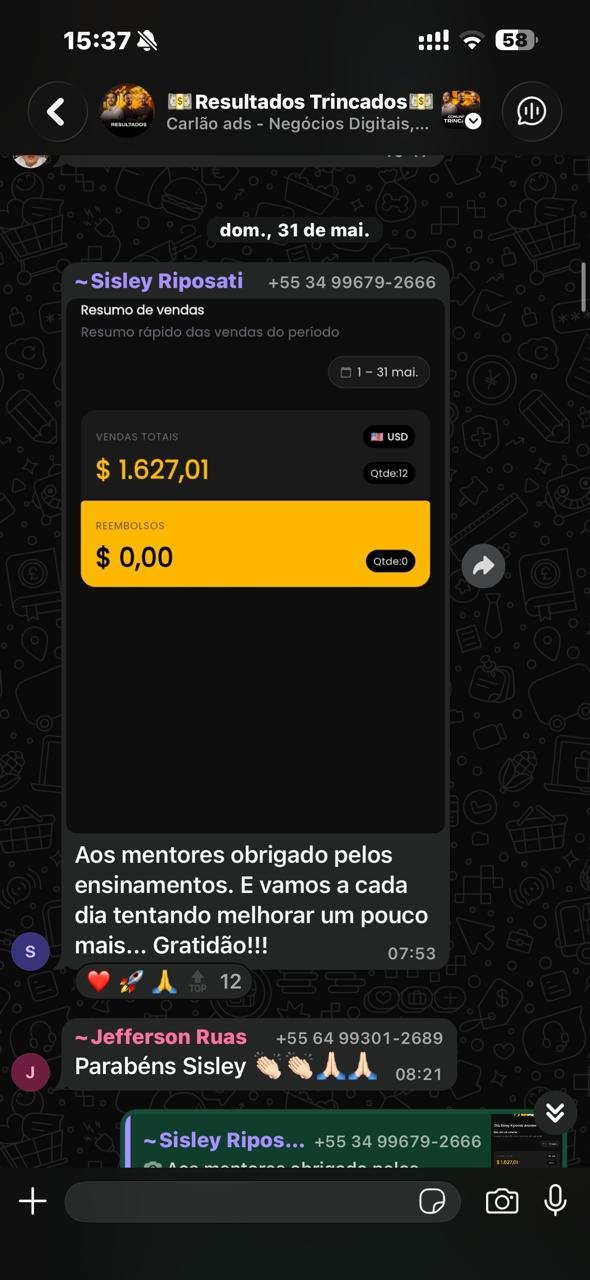Screen dimensions: 590x1280
Task: View reactions on Sisley's message
Action: click(x=164, y=981)
